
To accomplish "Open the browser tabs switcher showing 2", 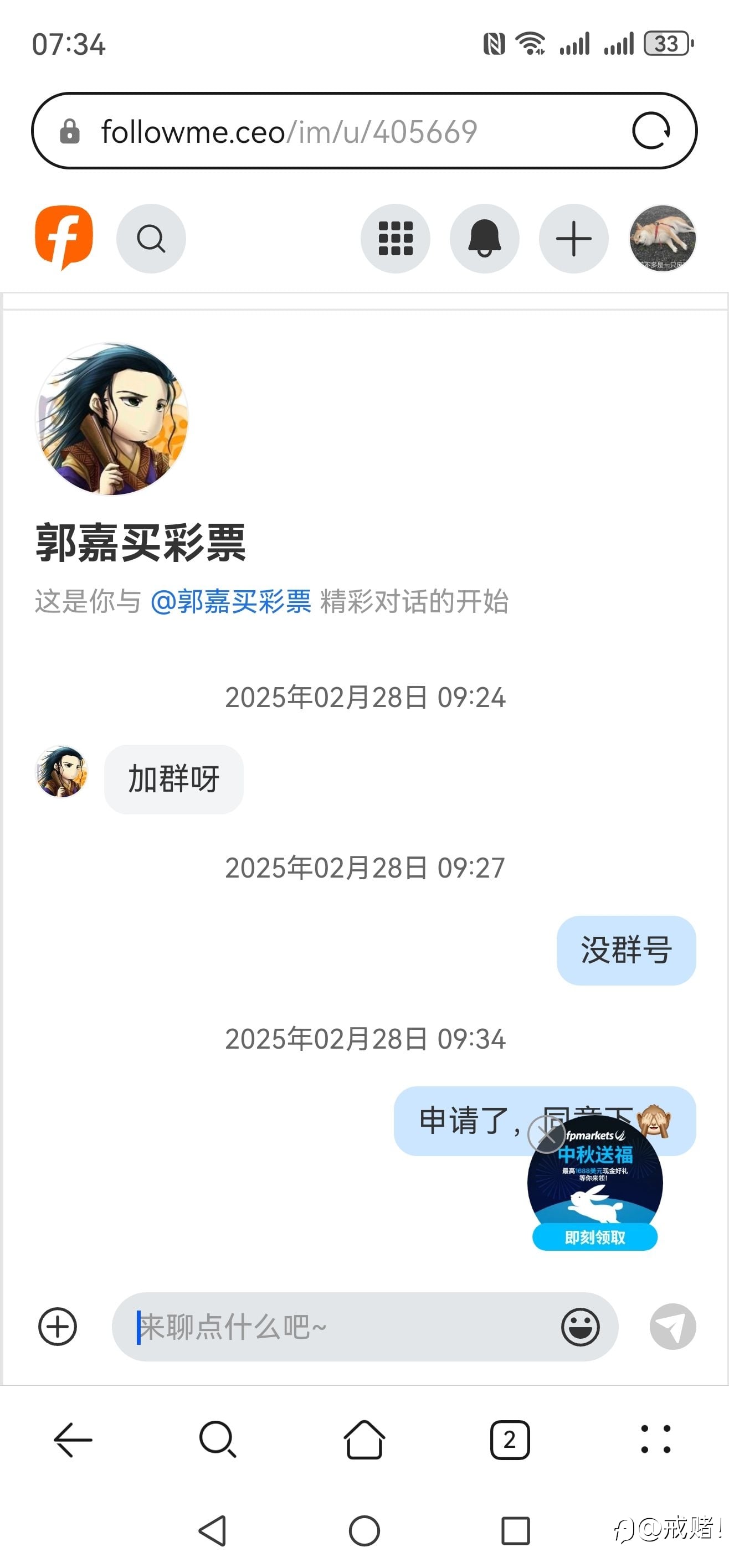I will tap(510, 1440).
